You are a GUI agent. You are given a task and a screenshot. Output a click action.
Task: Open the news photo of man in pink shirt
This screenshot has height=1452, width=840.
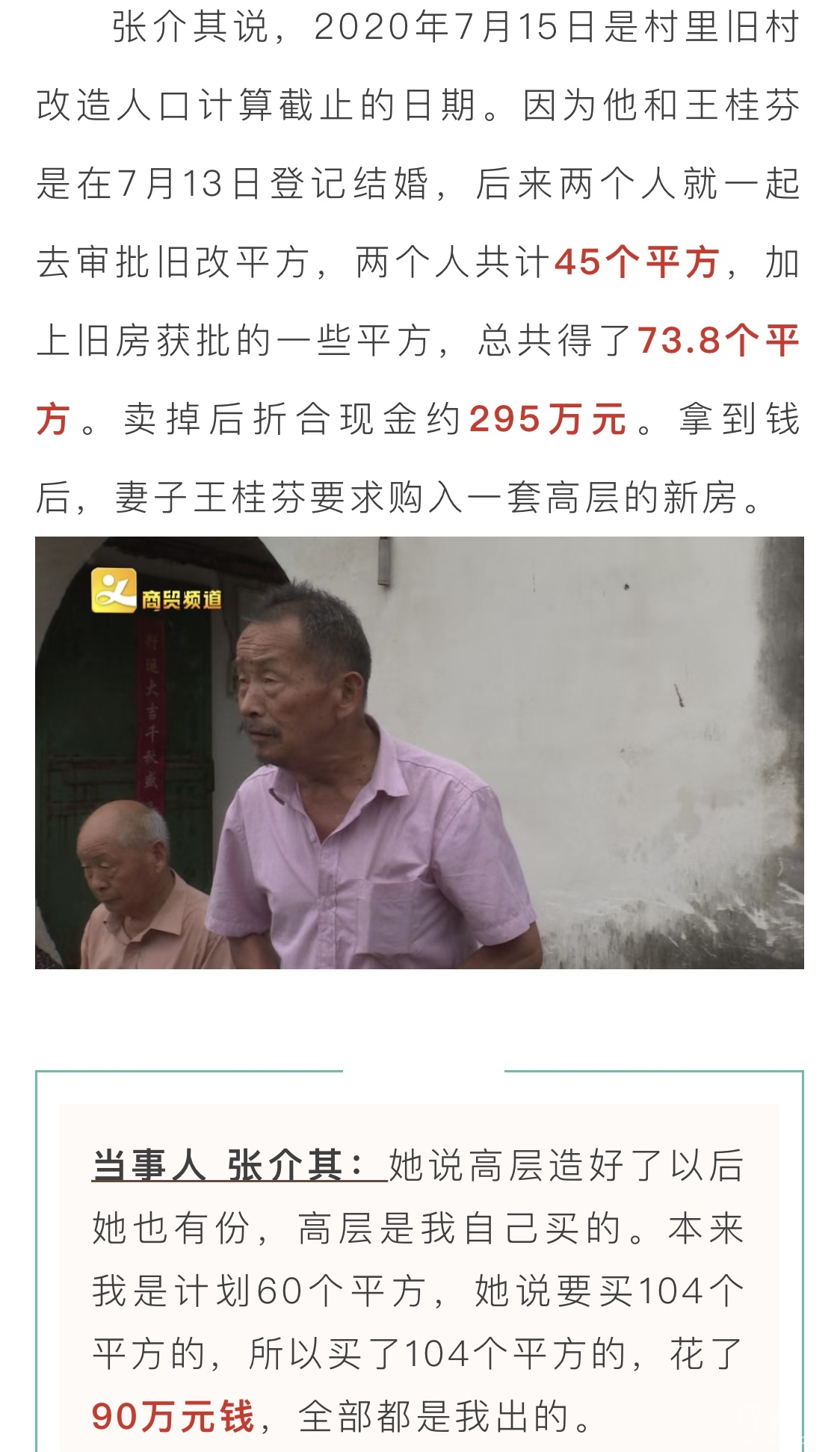[419, 753]
